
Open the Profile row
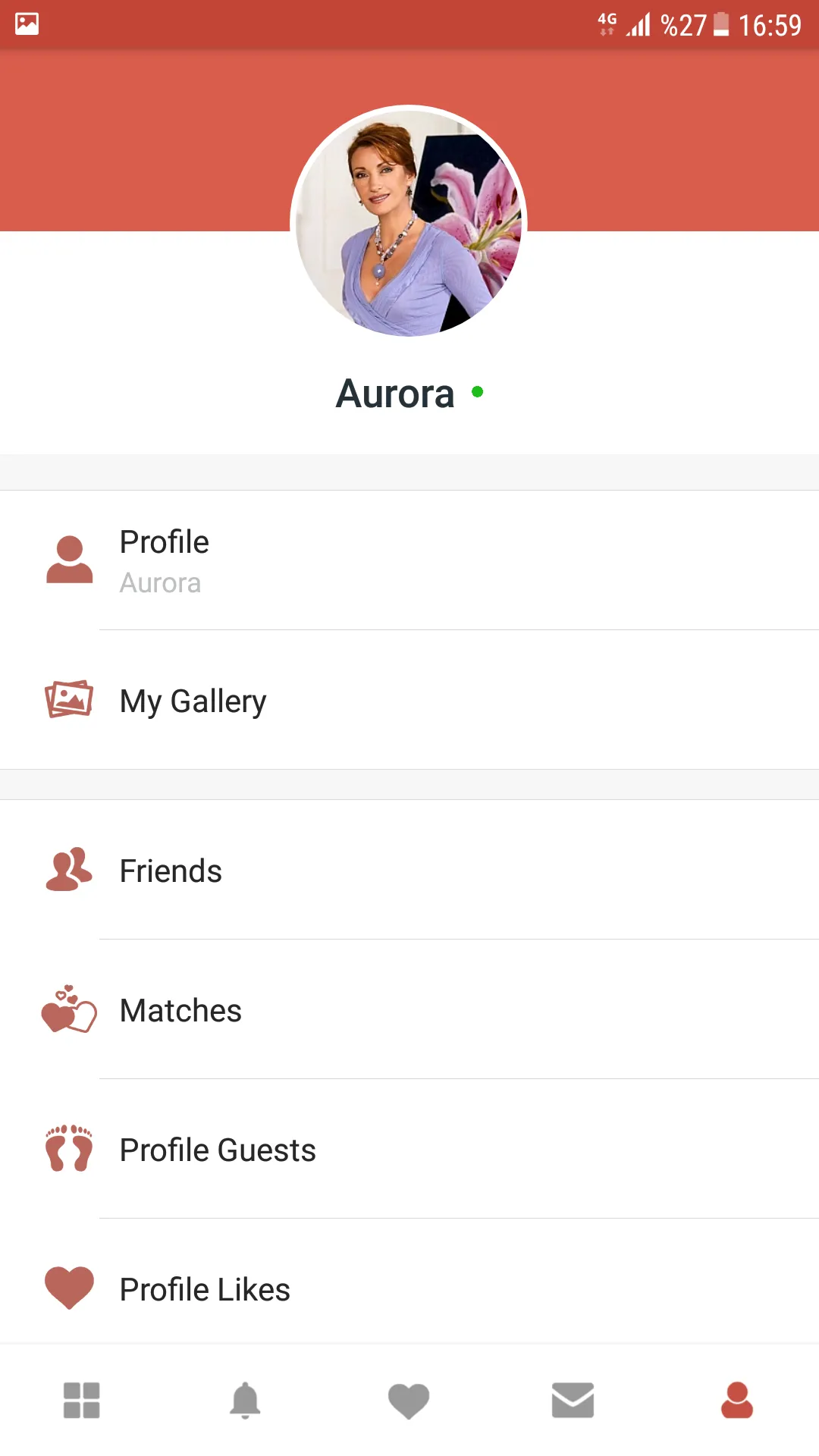pyautogui.click(x=409, y=560)
